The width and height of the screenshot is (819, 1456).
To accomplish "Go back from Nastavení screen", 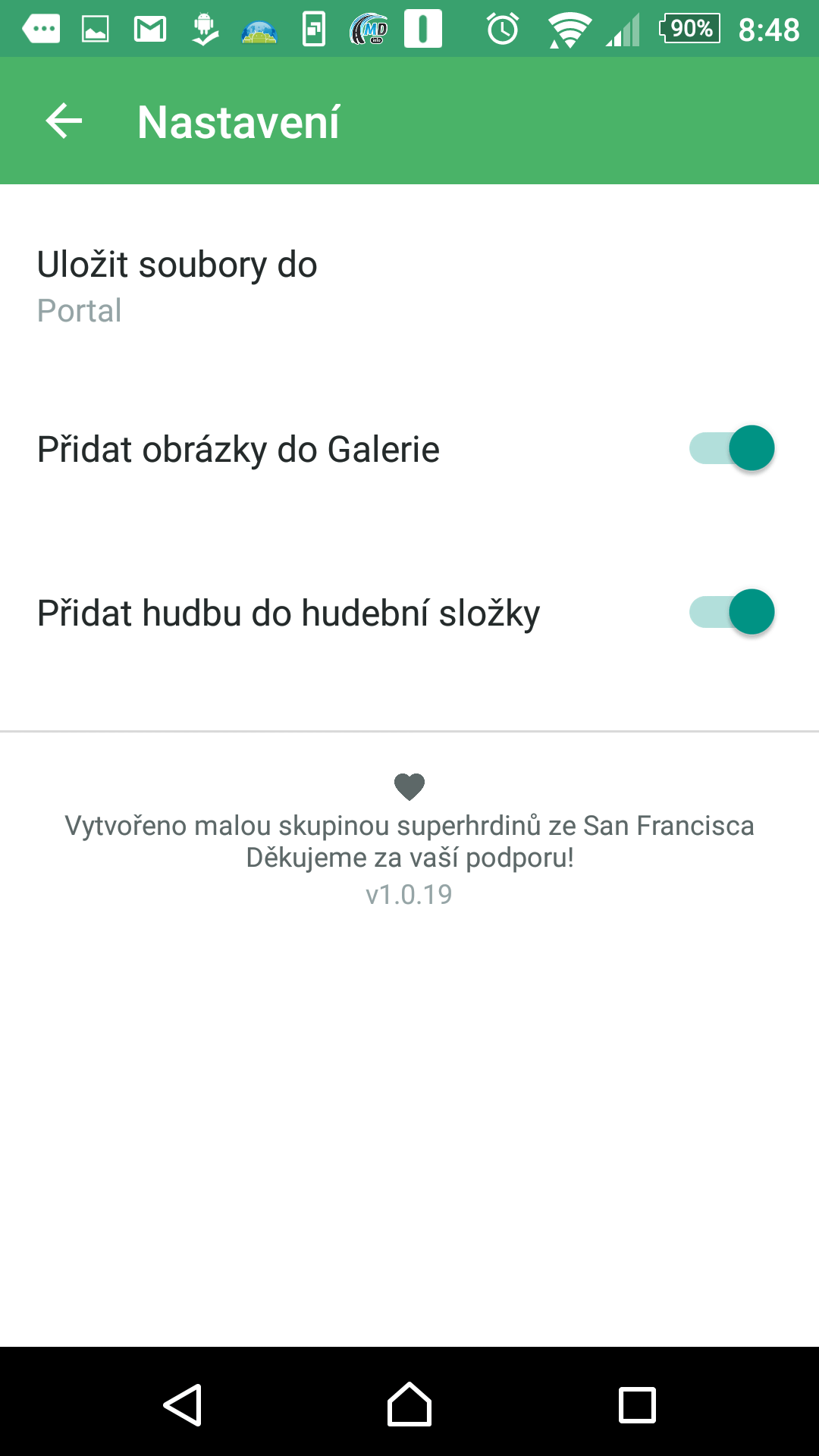I will [x=64, y=121].
